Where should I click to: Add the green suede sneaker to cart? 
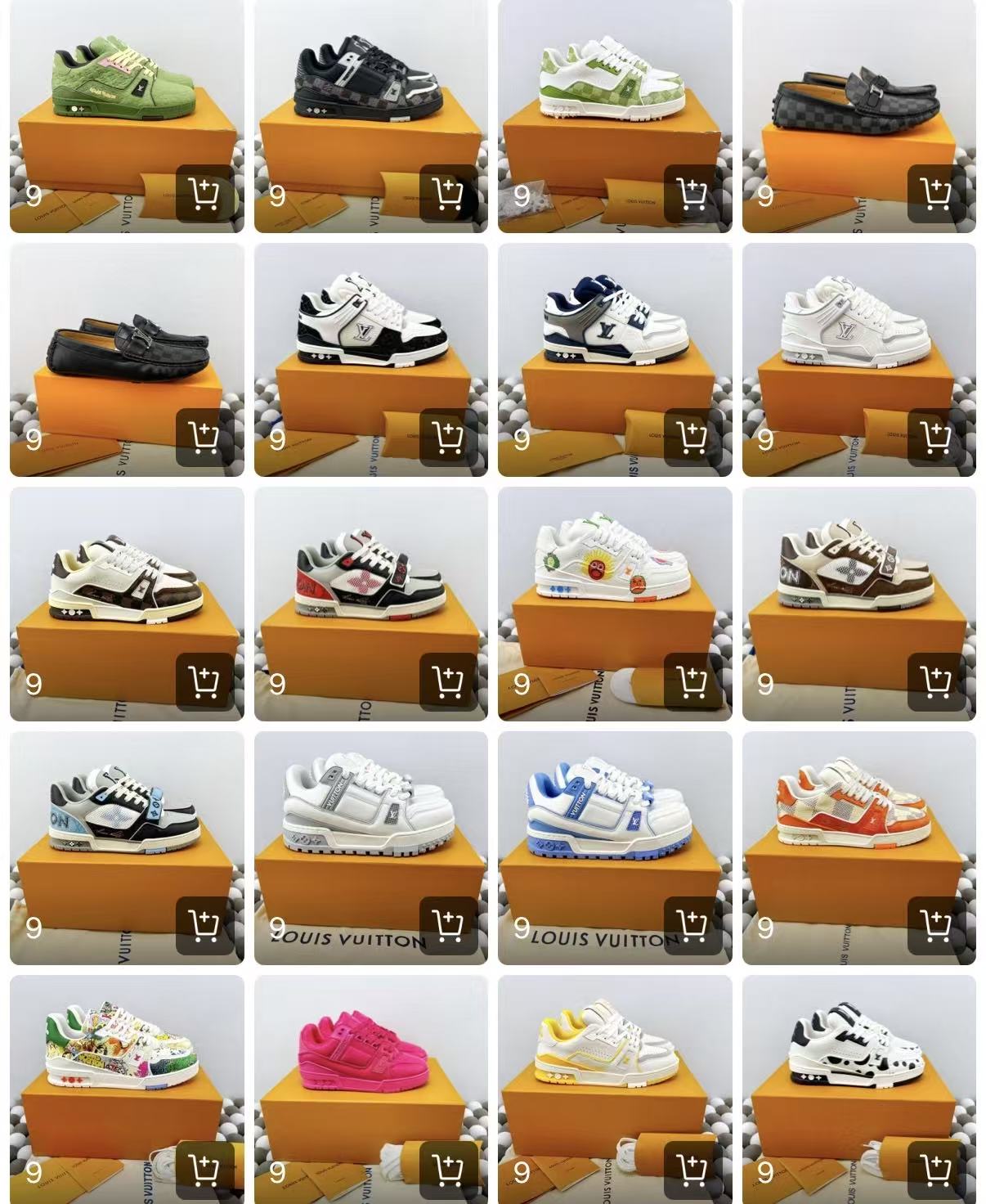(x=204, y=194)
